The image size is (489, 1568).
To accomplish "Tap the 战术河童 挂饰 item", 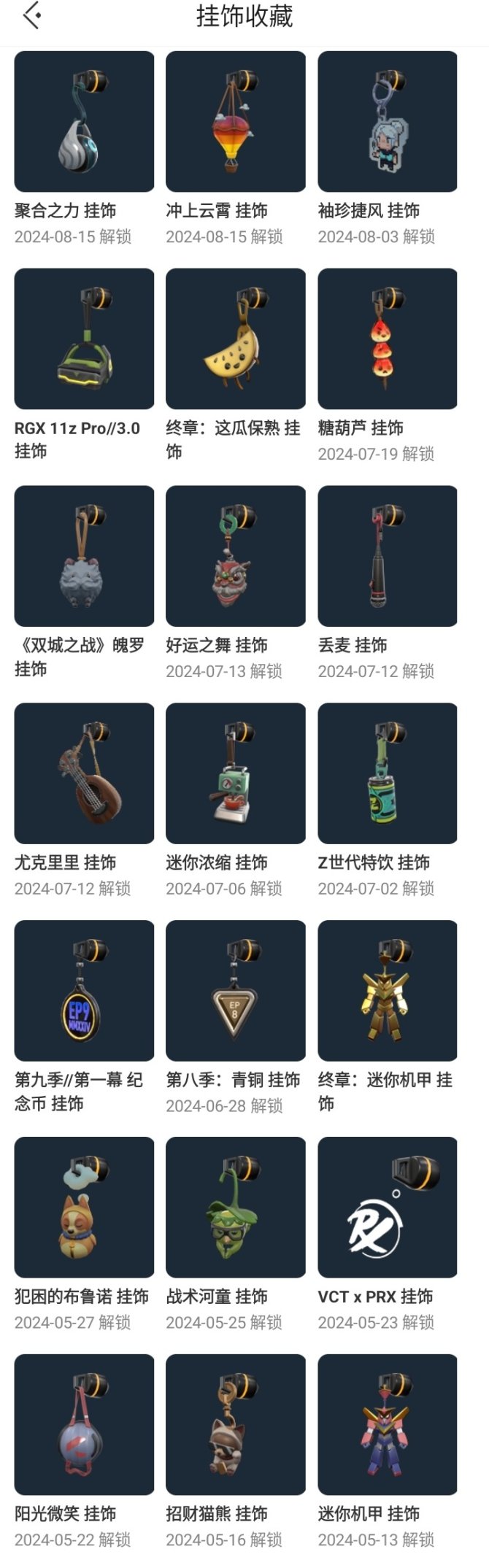I will 236,1207.
